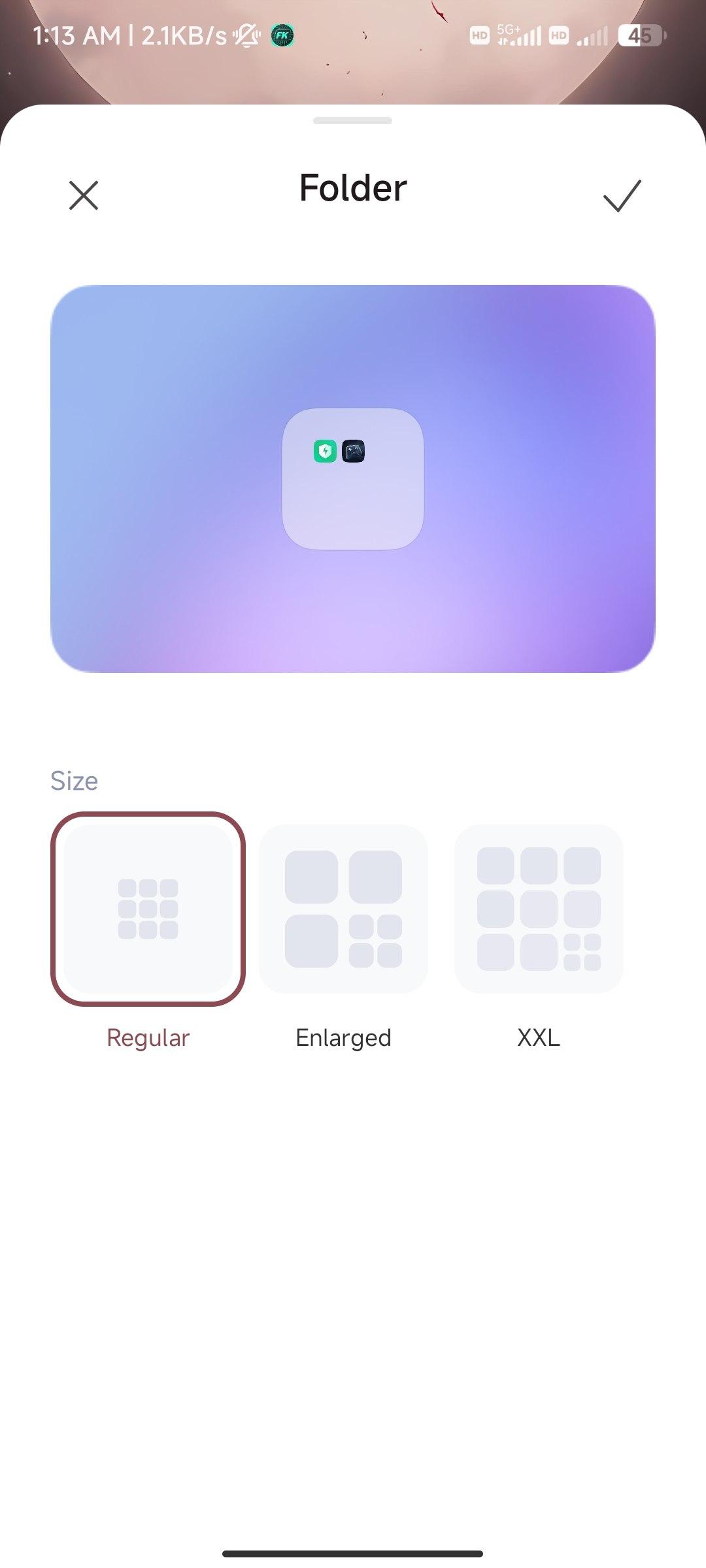Close the Folder sheet with the X

pyautogui.click(x=84, y=195)
